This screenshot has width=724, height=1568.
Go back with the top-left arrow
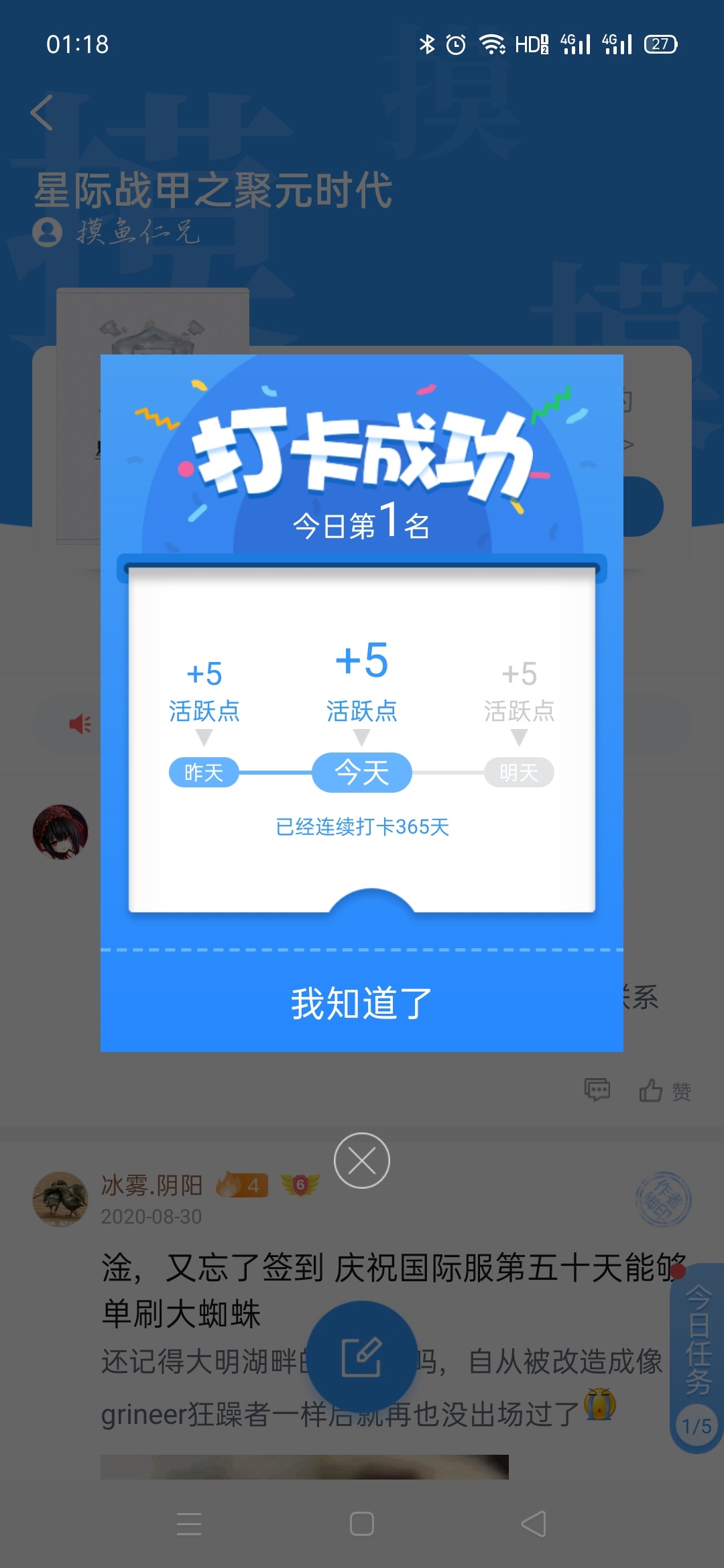pos(42,113)
